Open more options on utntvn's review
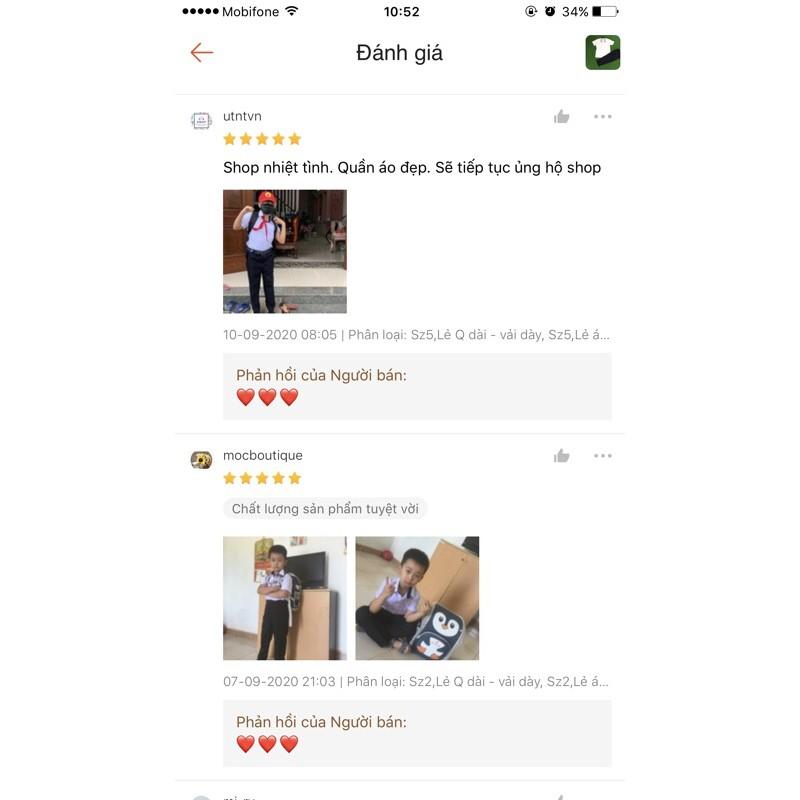Viewport: 800px width, 800px height. 603,117
